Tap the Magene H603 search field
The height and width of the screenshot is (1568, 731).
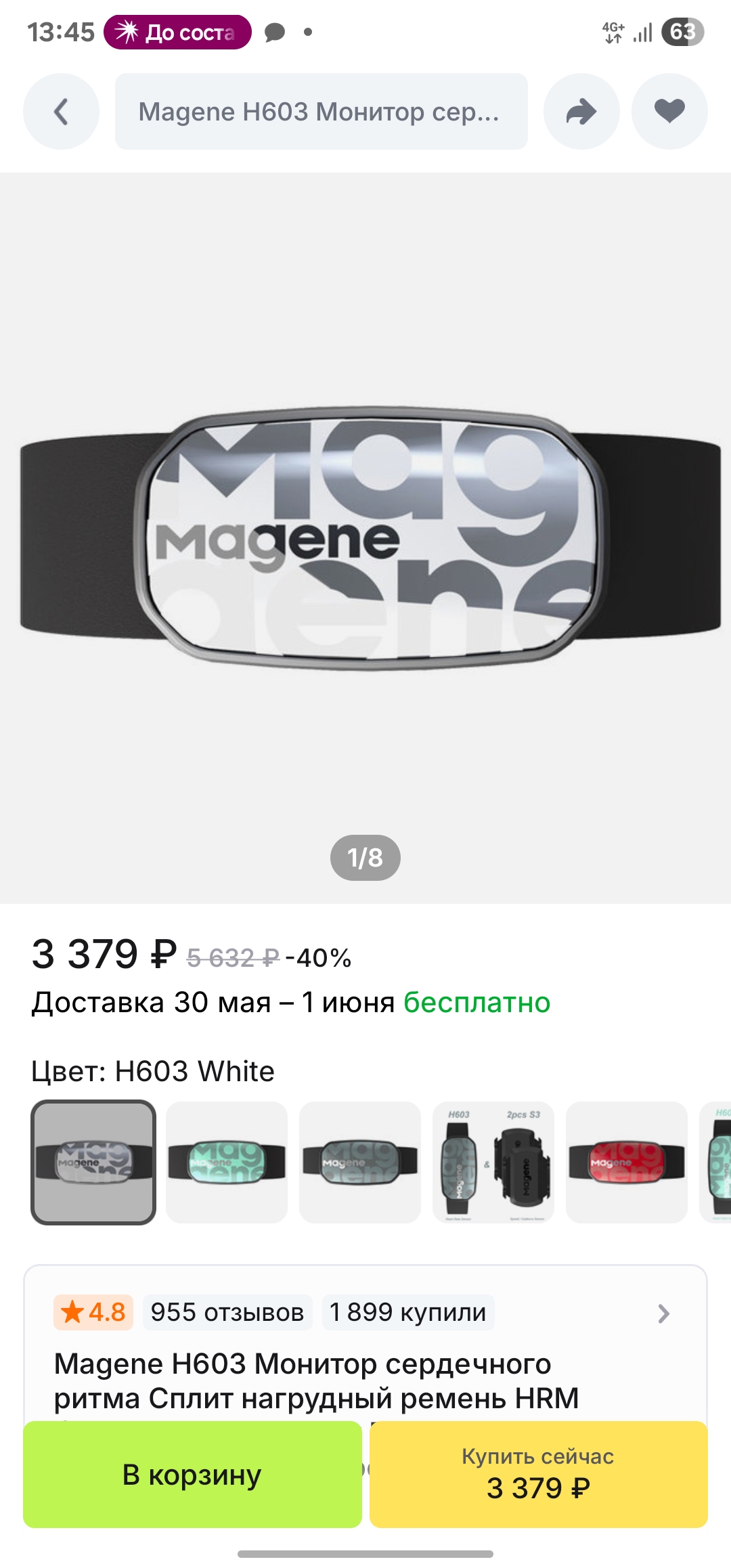click(x=322, y=112)
